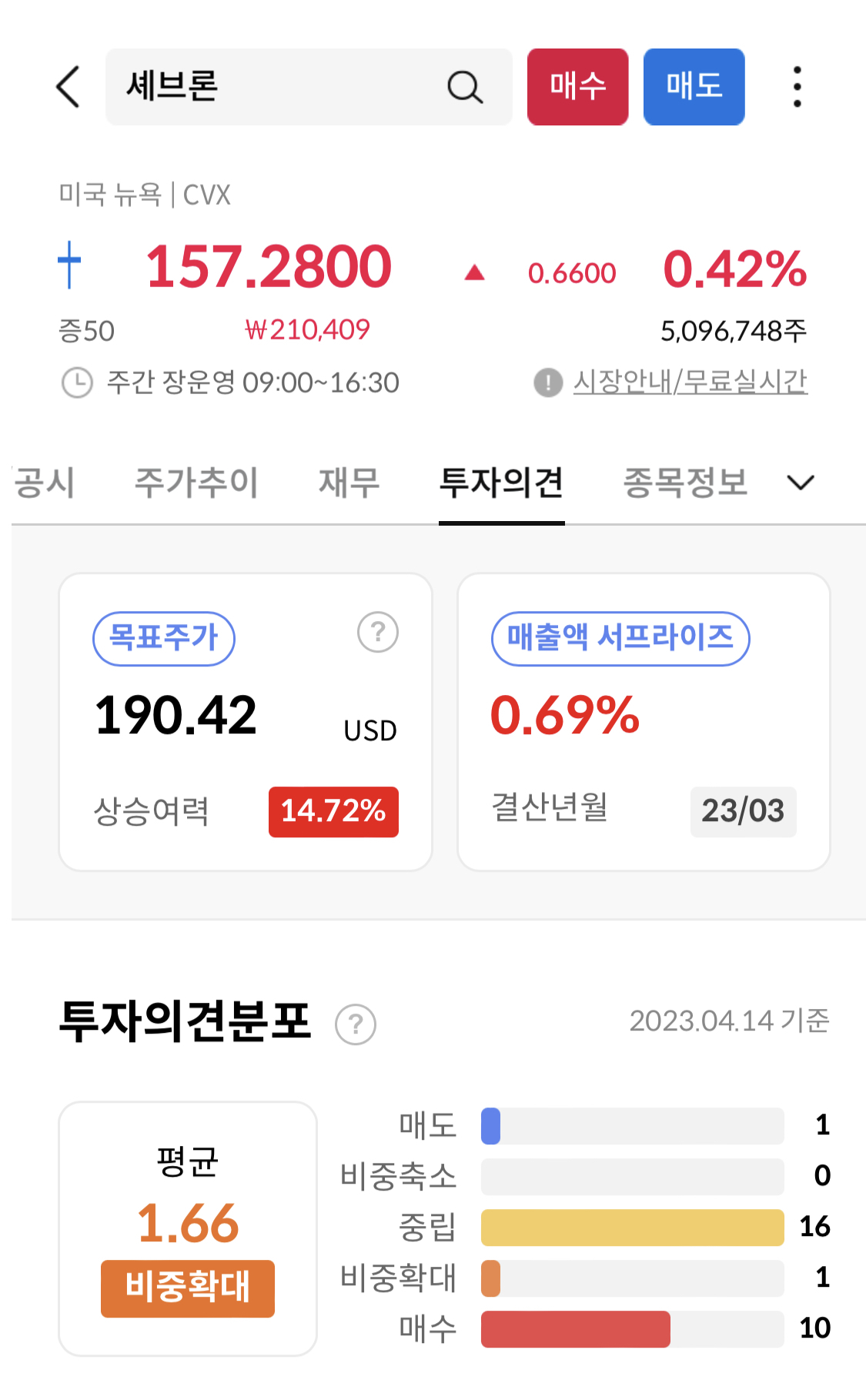Tap the clock icon beside trading hours

click(x=77, y=382)
